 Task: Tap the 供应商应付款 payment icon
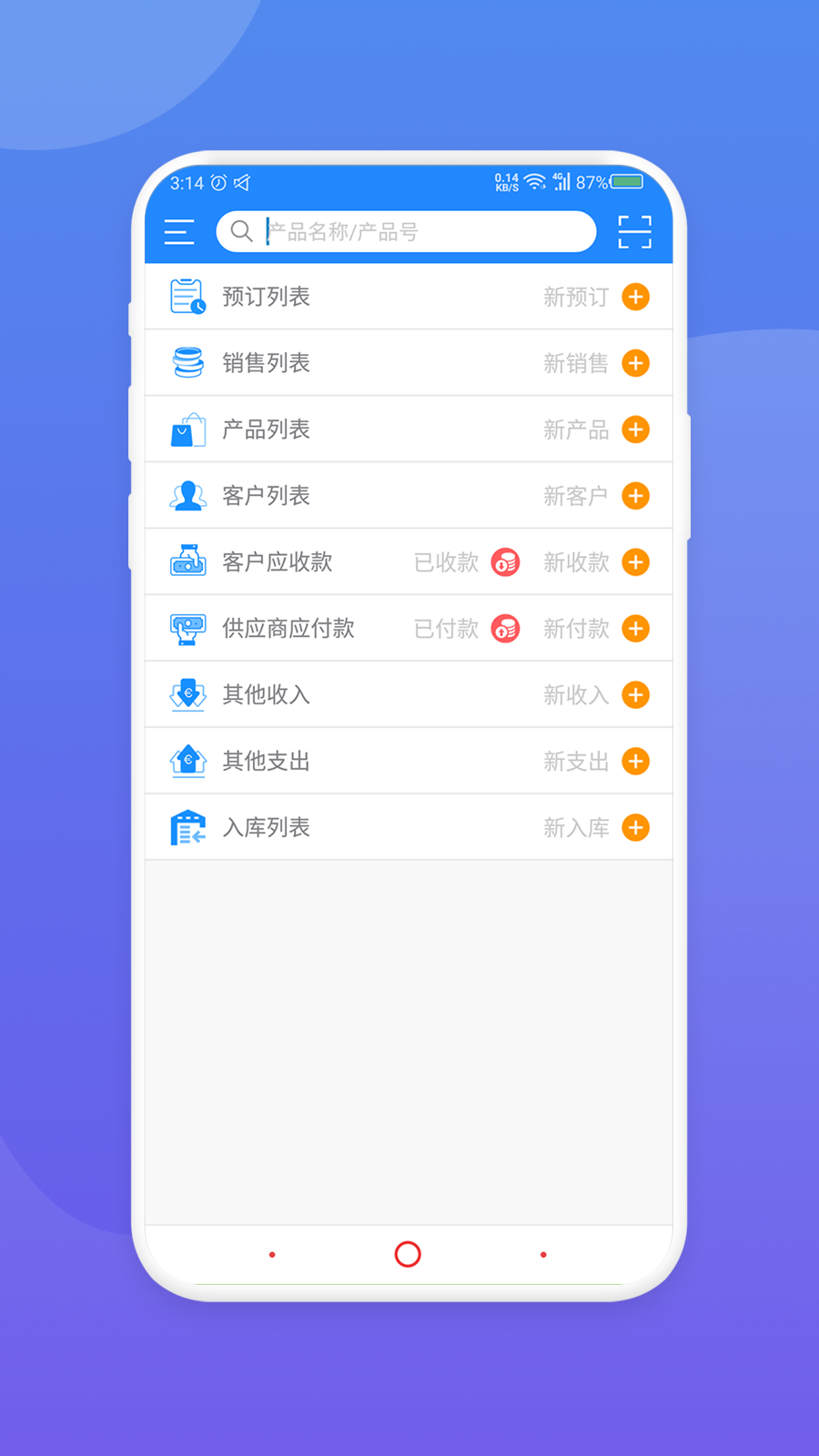(x=187, y=628)
